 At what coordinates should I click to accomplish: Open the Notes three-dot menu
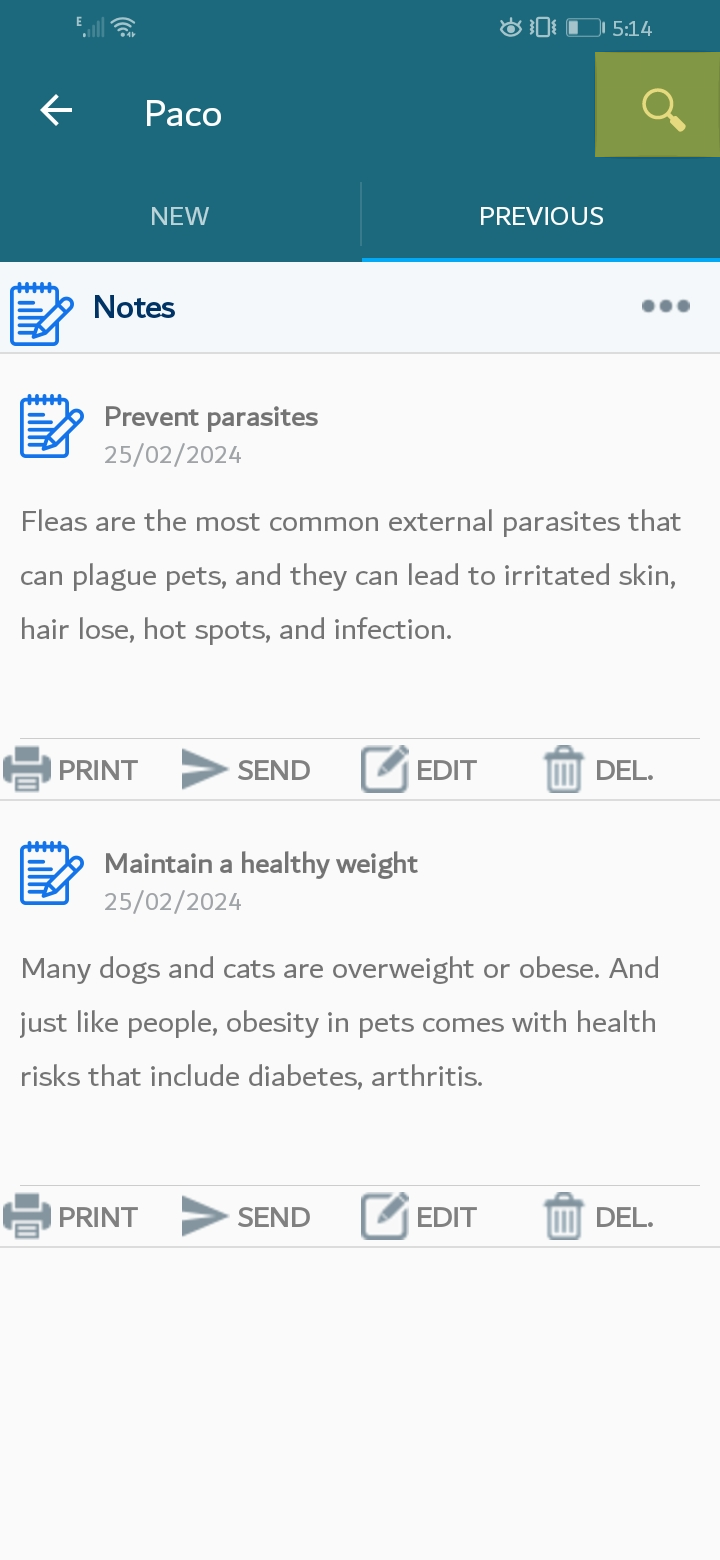(x=666, y=306)
